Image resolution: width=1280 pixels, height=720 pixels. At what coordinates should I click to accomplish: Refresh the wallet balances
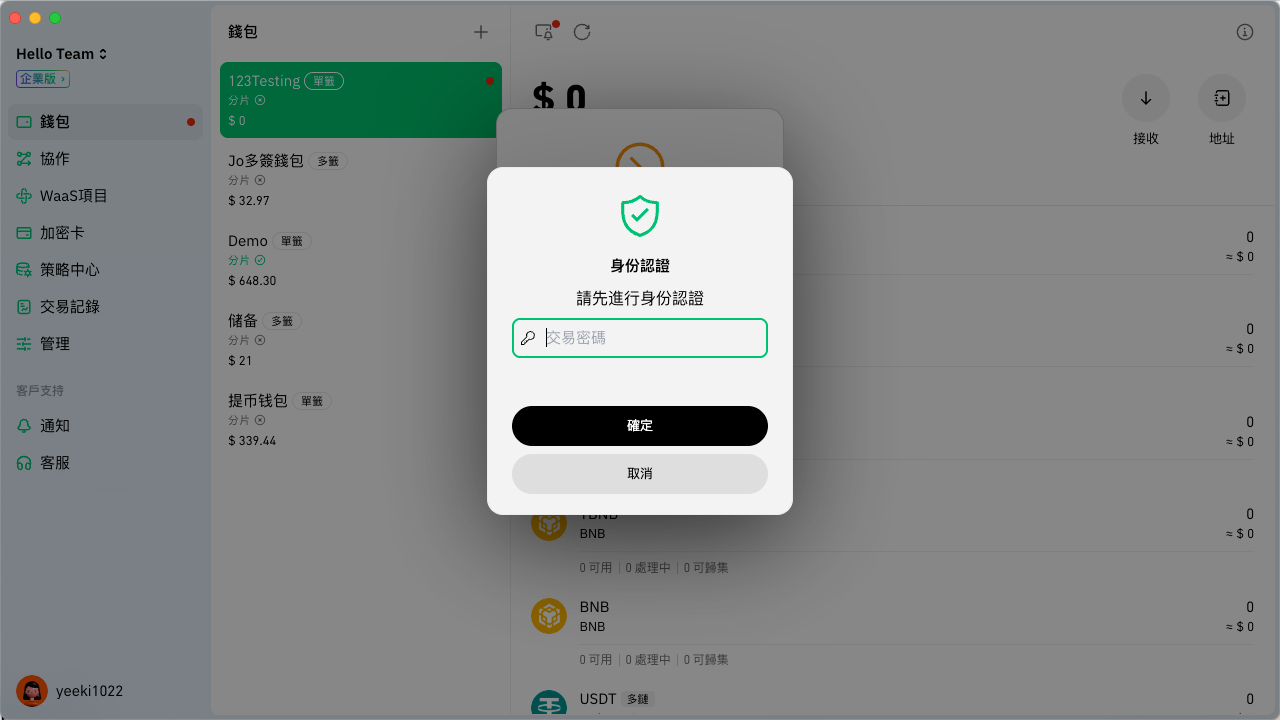click(x=582, y=32)
